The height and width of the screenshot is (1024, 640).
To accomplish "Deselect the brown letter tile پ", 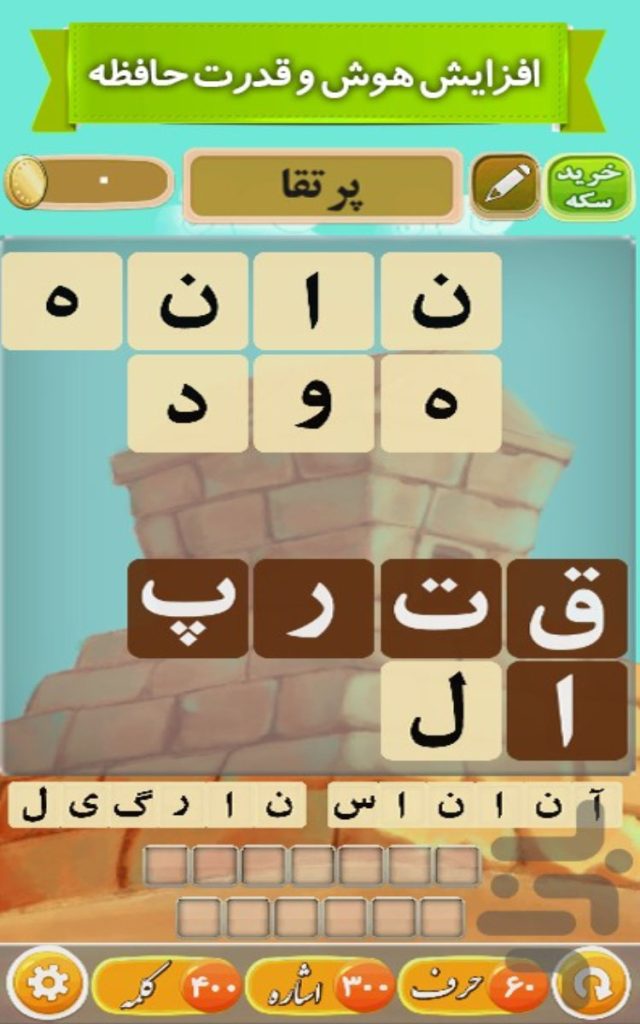I will click(x=187, y=608).
